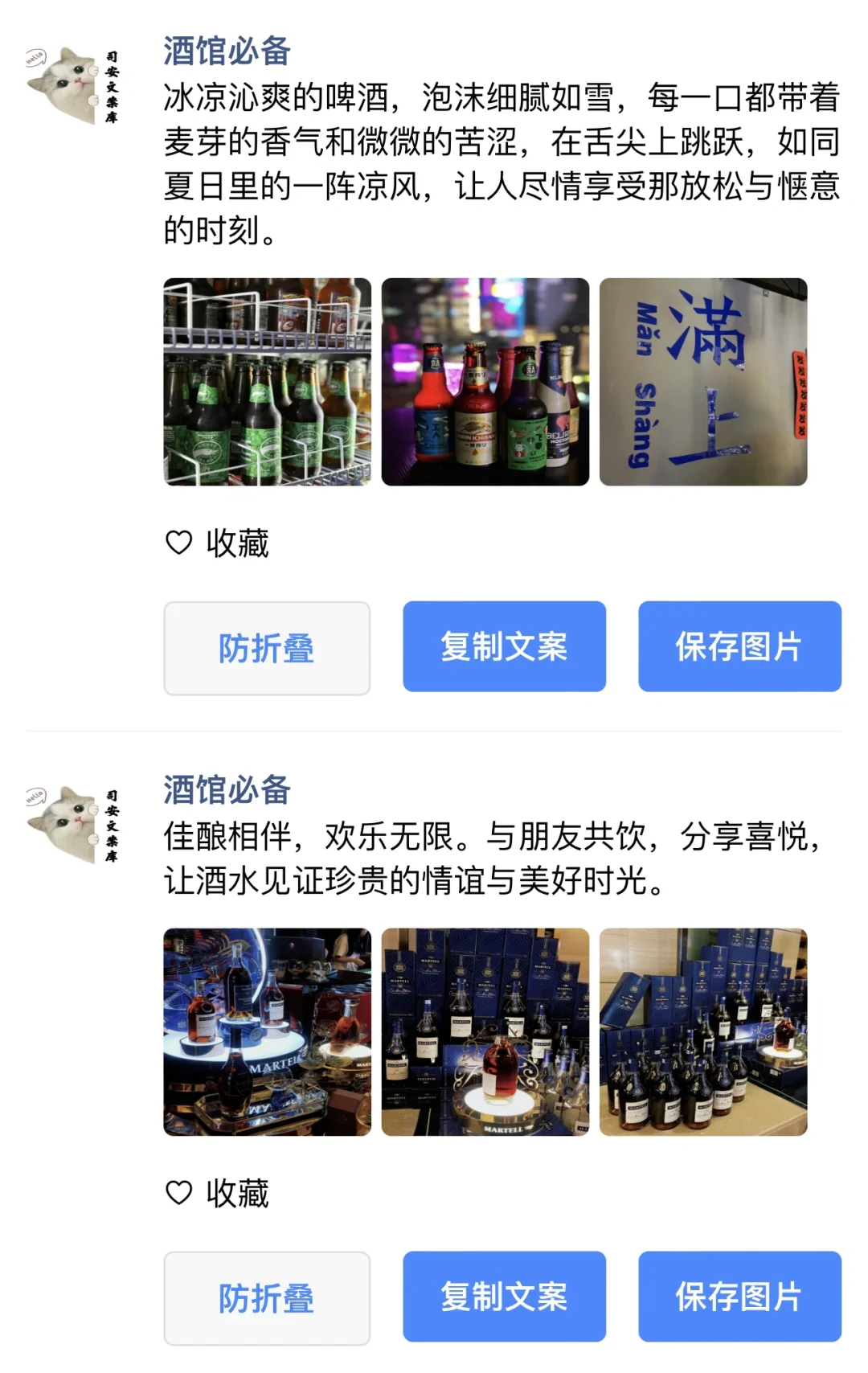Image resolution: width=868 pixels, height=1373 pixels.
Task: Favorite the beer post with 收藏
Action: (x=218, y=543)
